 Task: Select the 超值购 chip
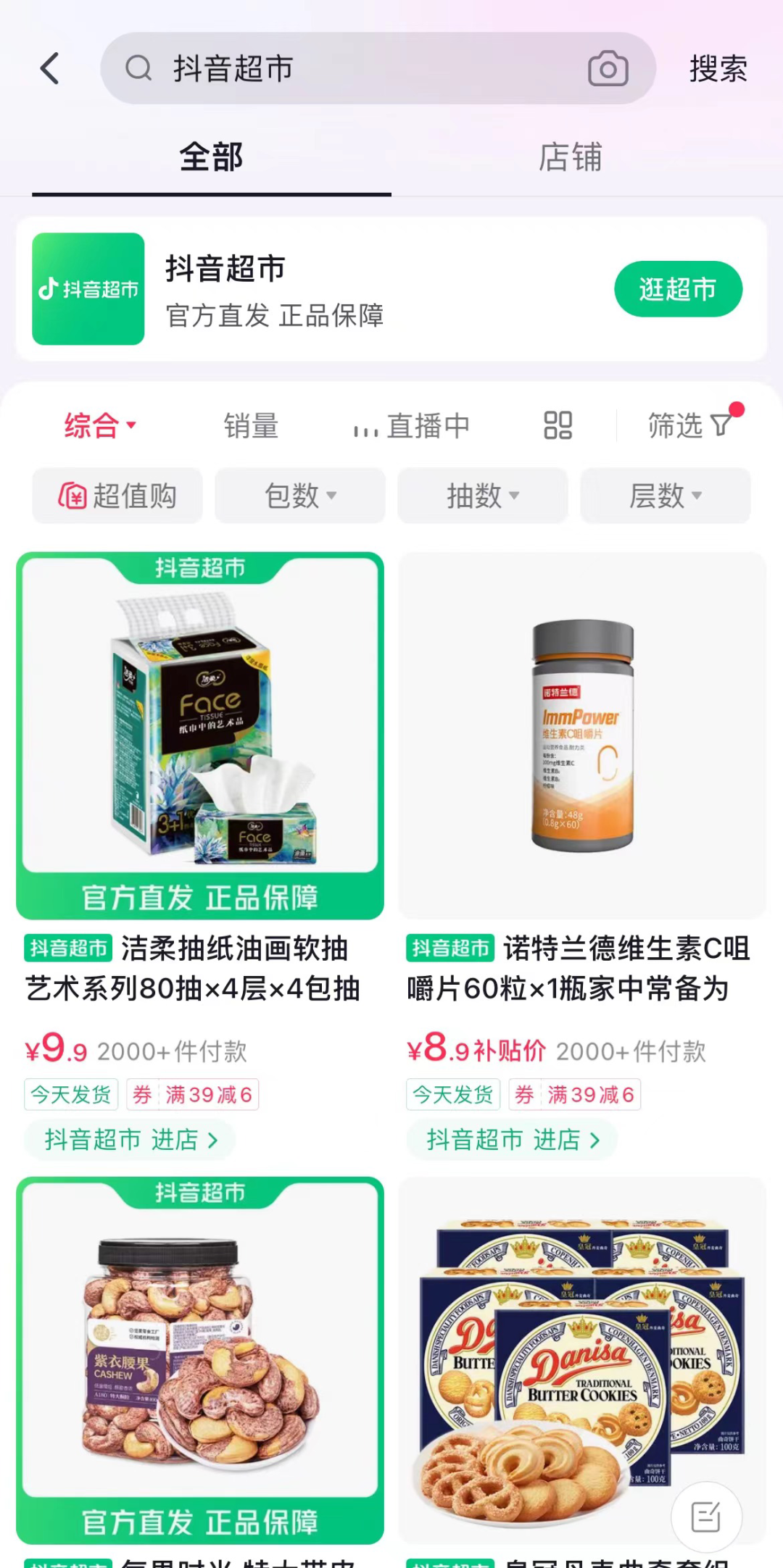click(x=117, y=496)
